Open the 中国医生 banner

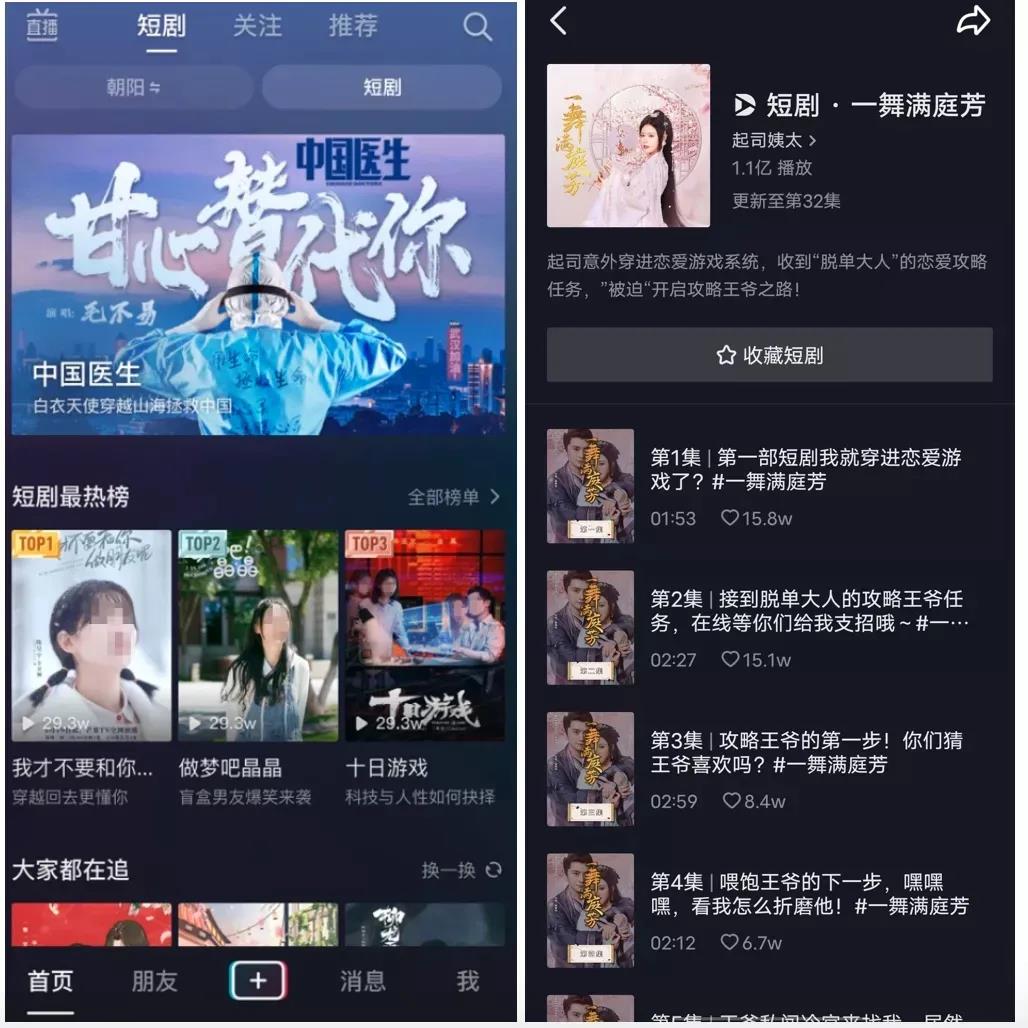pyautogui.click(x=258, y=285)
